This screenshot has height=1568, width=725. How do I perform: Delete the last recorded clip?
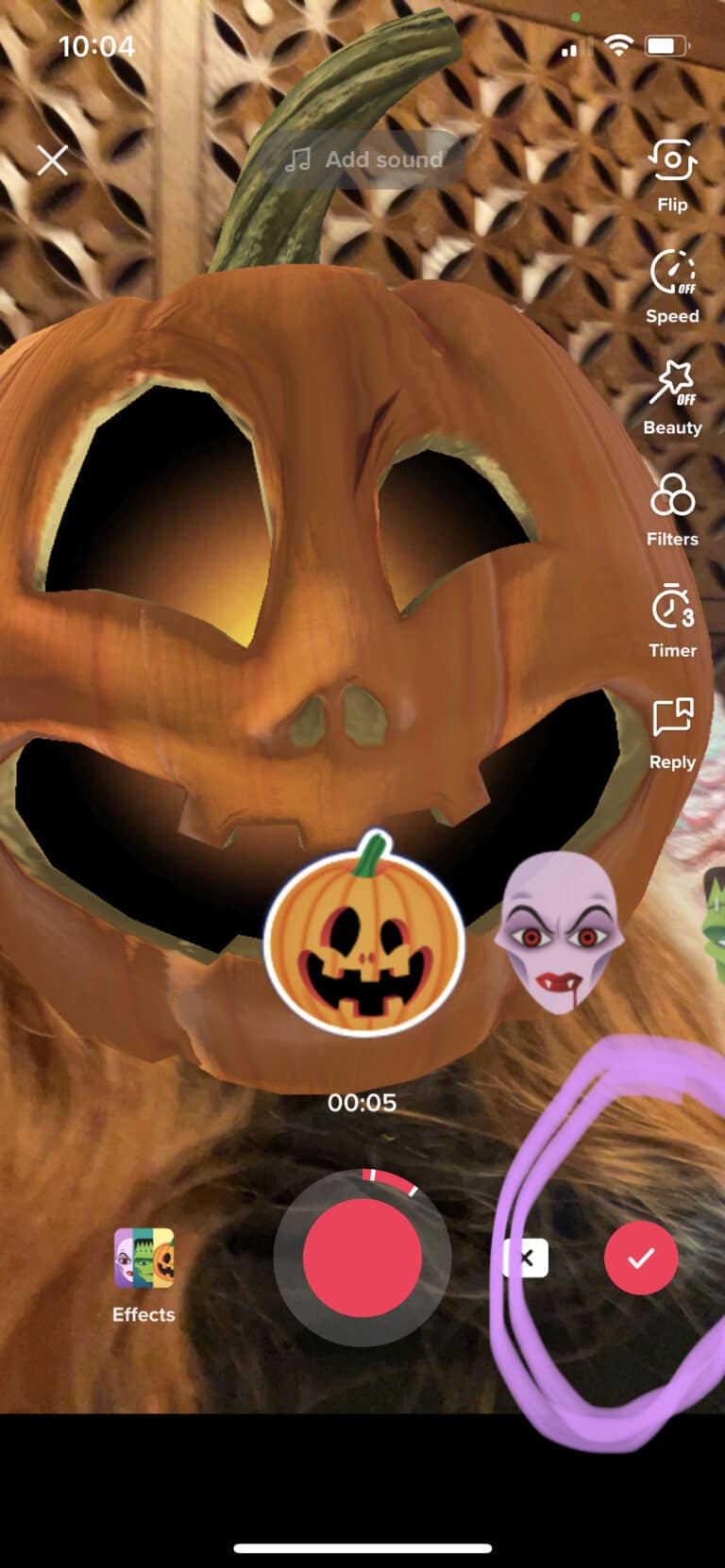(x=526, y=1258)
